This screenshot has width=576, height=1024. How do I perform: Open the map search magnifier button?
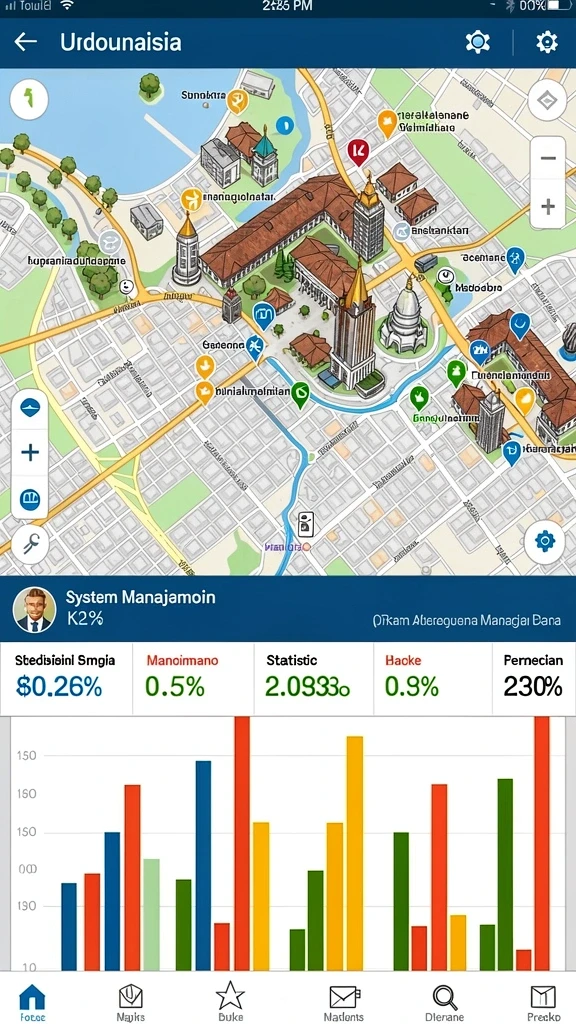click(30, 543)
